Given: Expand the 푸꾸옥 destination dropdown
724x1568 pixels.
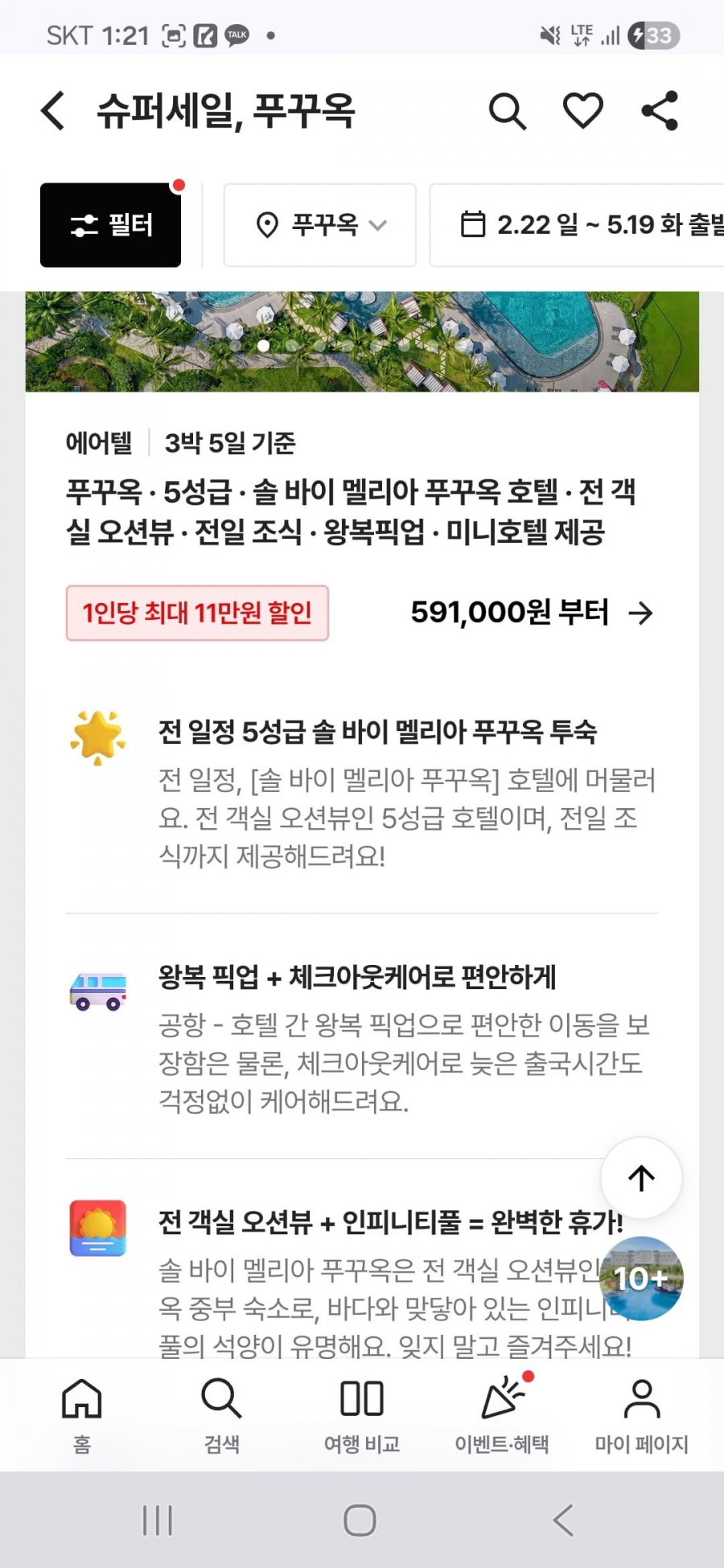Looking at the screenshot, I should [320, 225].
